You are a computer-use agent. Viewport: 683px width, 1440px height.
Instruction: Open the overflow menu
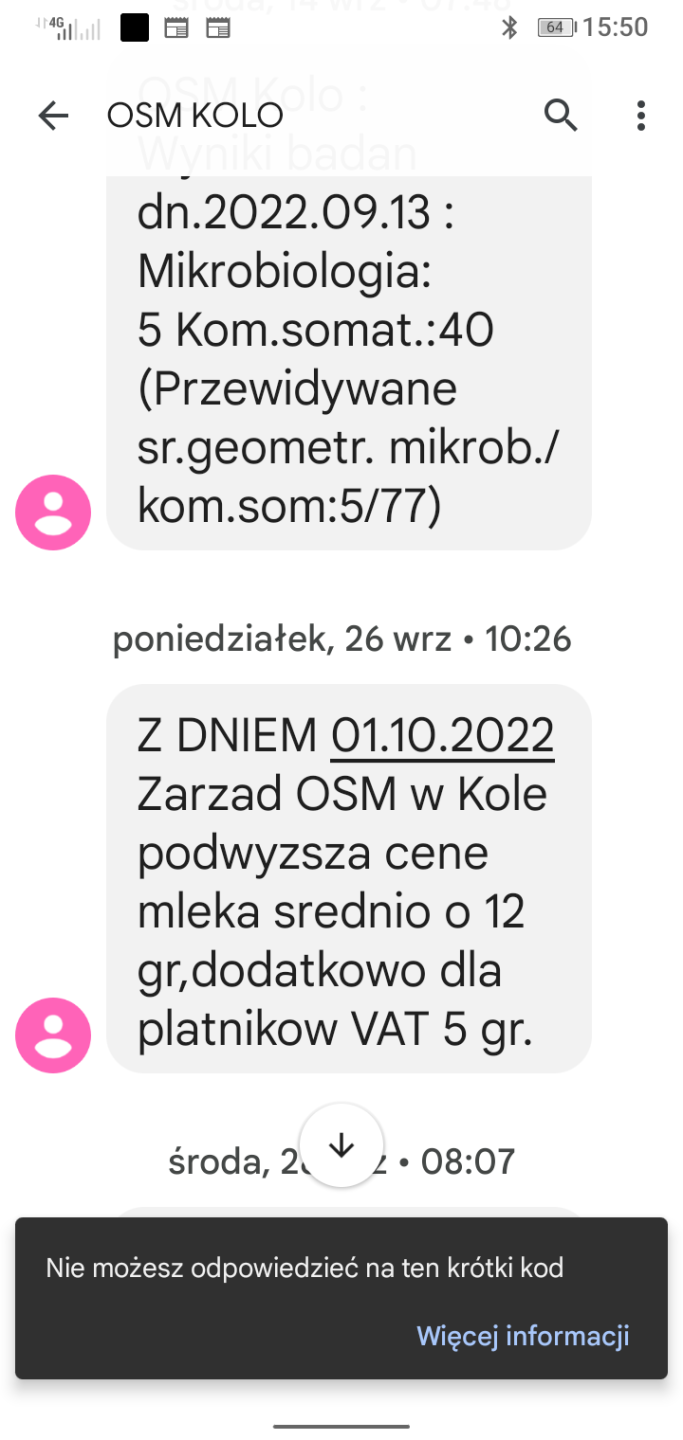pos(641,116)
